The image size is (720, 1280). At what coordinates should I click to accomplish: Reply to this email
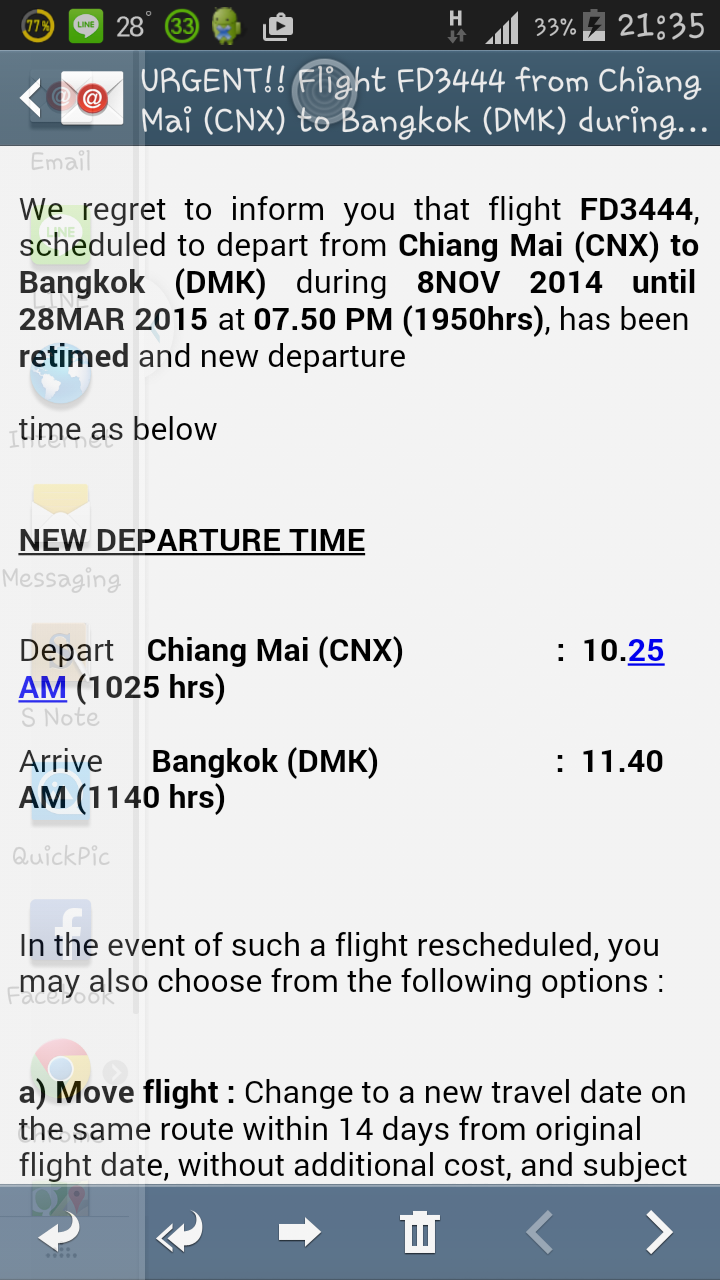[59, 1233]
